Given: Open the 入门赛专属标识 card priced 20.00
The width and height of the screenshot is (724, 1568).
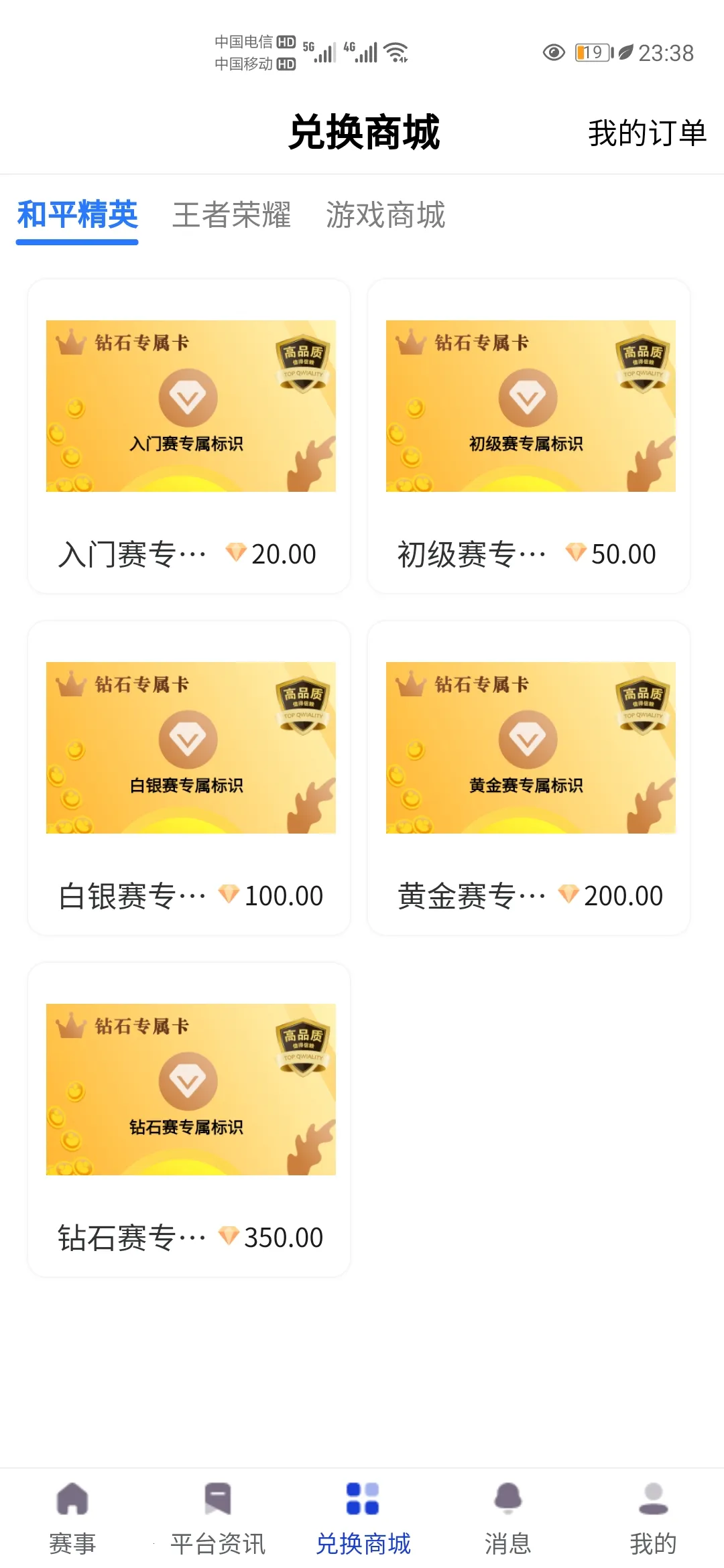Looking at the screenshot, I should point(190,436).
